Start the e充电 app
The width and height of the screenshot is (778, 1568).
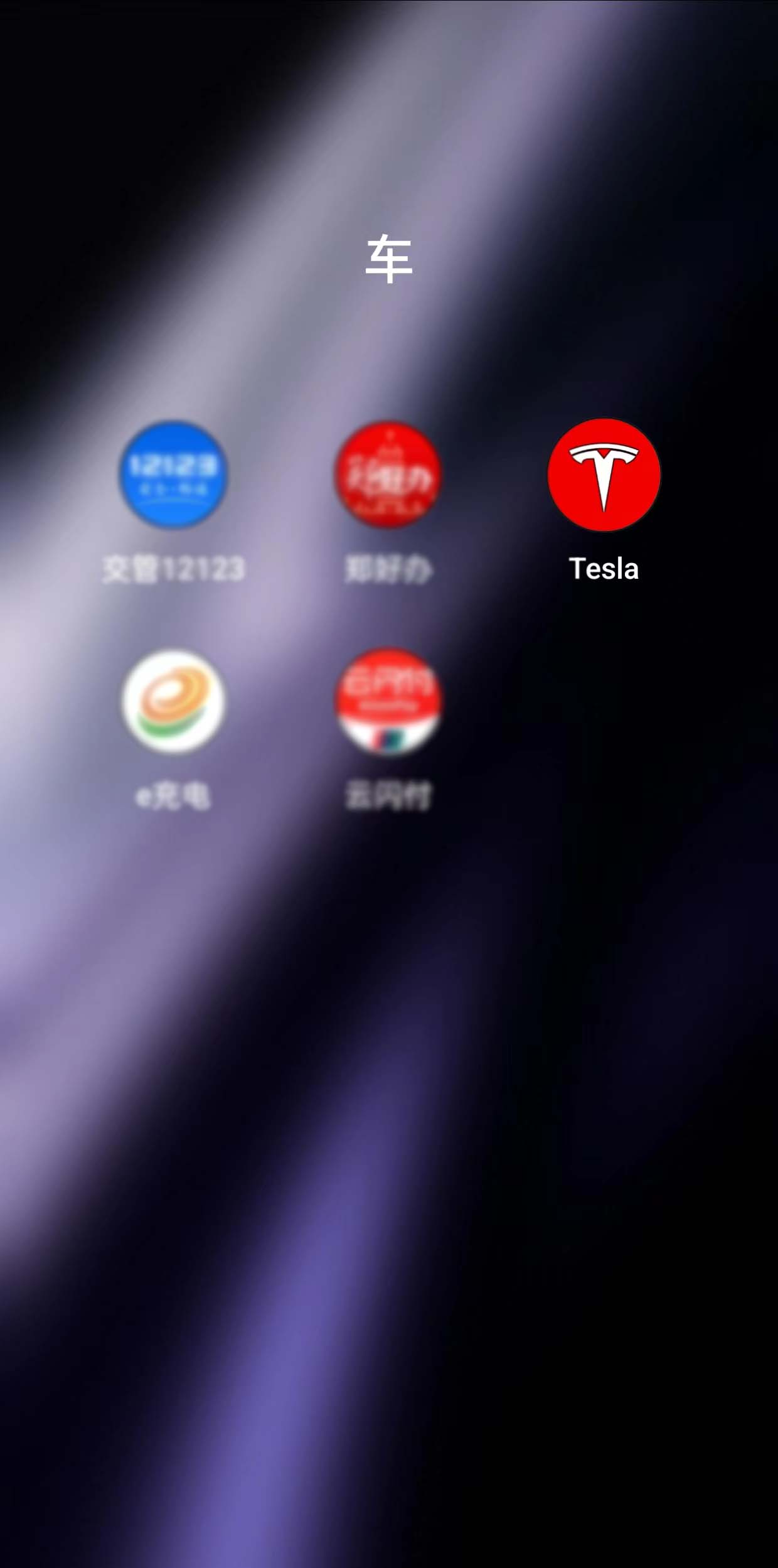click(173, 702)
